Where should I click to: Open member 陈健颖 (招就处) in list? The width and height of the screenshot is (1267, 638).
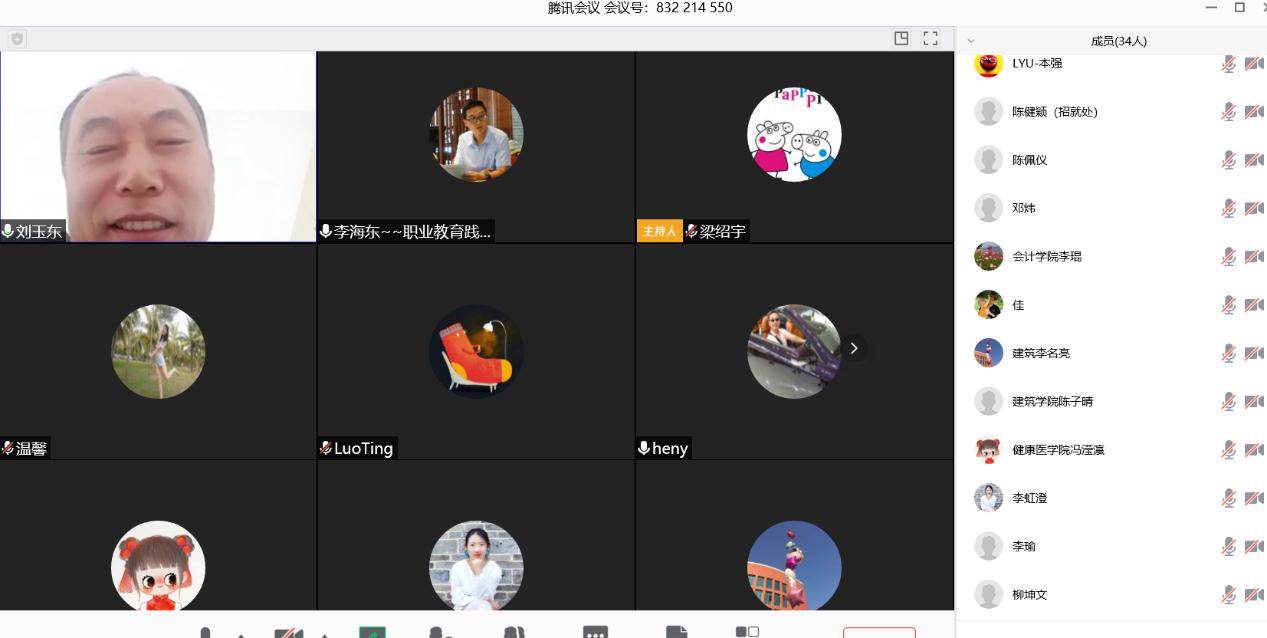coord(1054,112)
